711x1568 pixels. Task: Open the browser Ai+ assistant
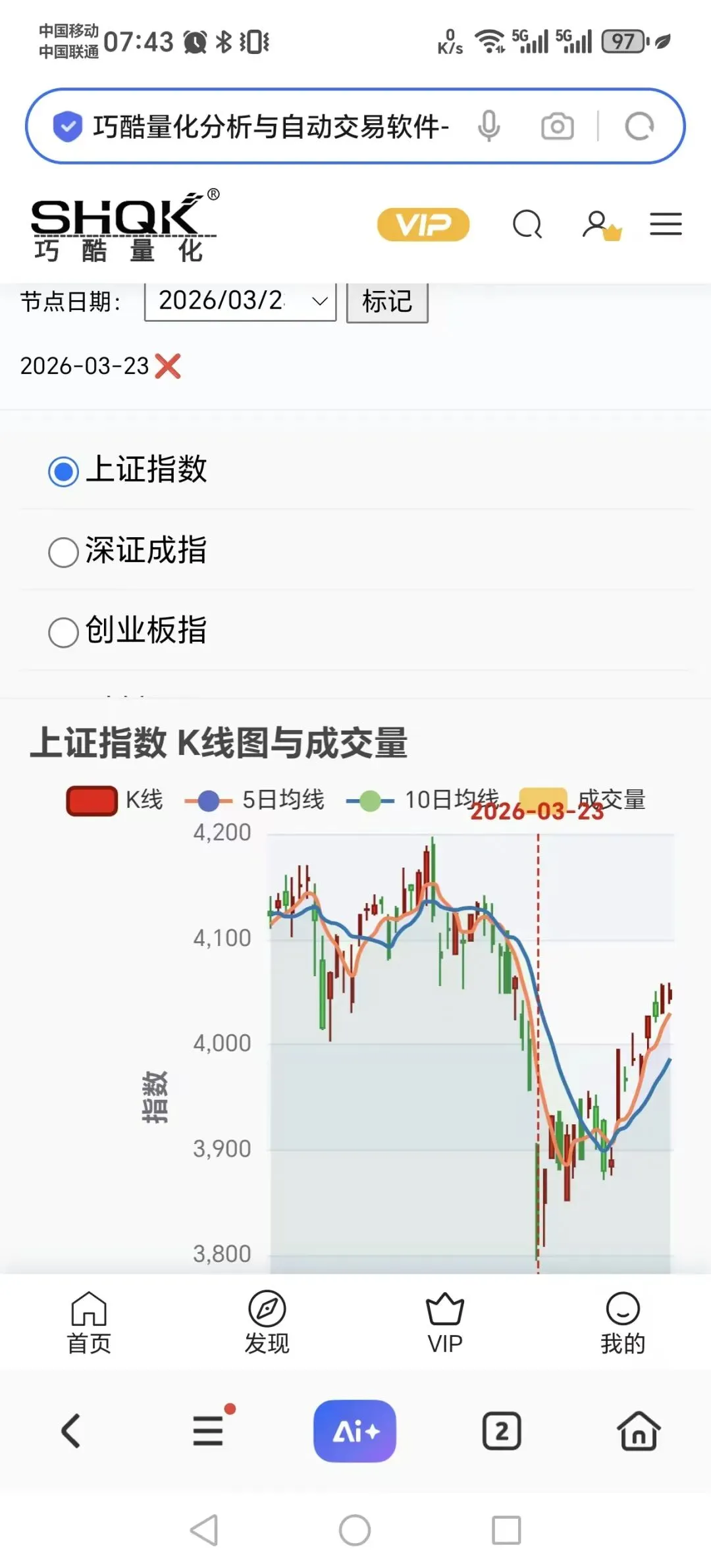(x=355, y=1431)
